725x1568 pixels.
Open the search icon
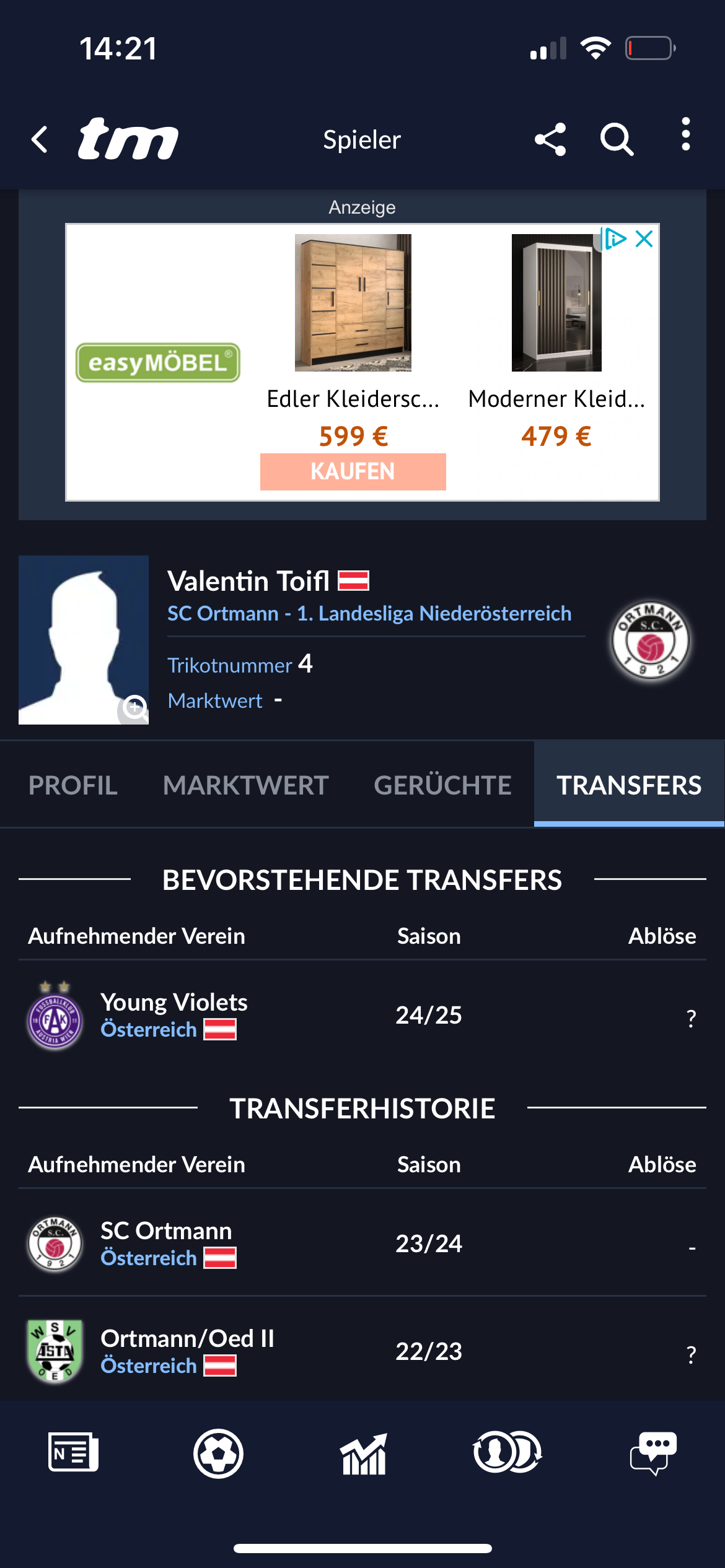coord(617,139)
